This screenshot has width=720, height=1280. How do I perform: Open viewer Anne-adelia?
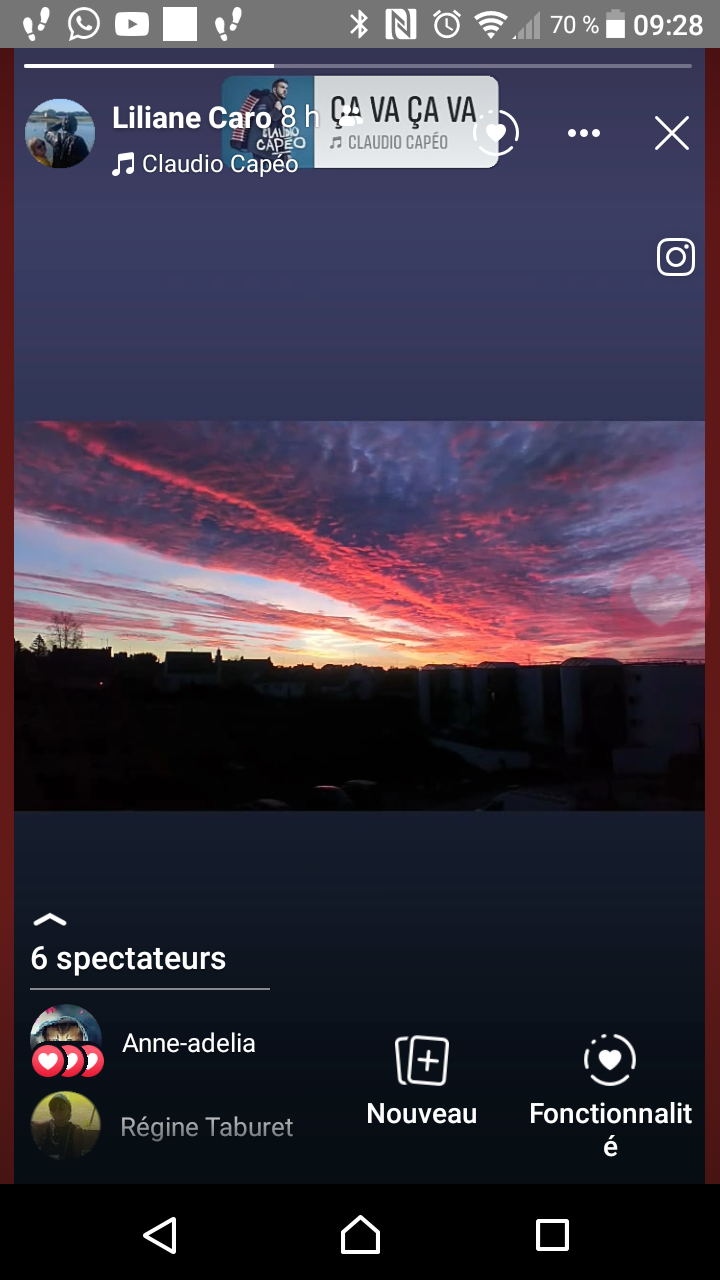(188, 1043)
